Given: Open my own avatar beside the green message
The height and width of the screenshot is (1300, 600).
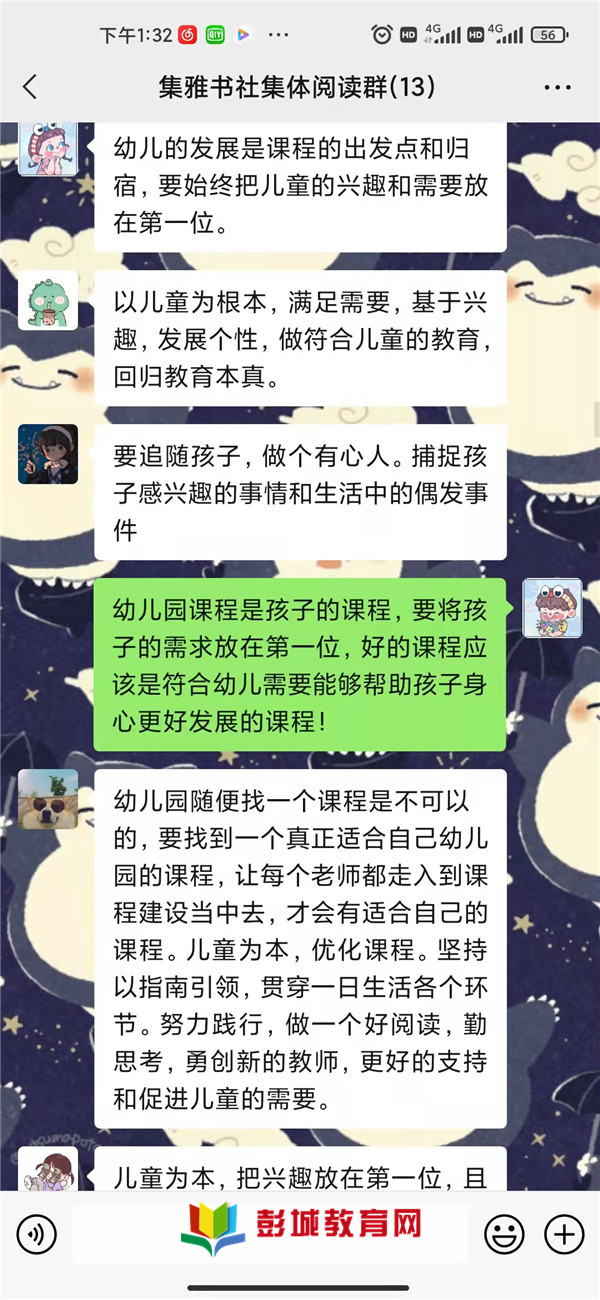Looking at the screenshot, I should tap(552, 608).
